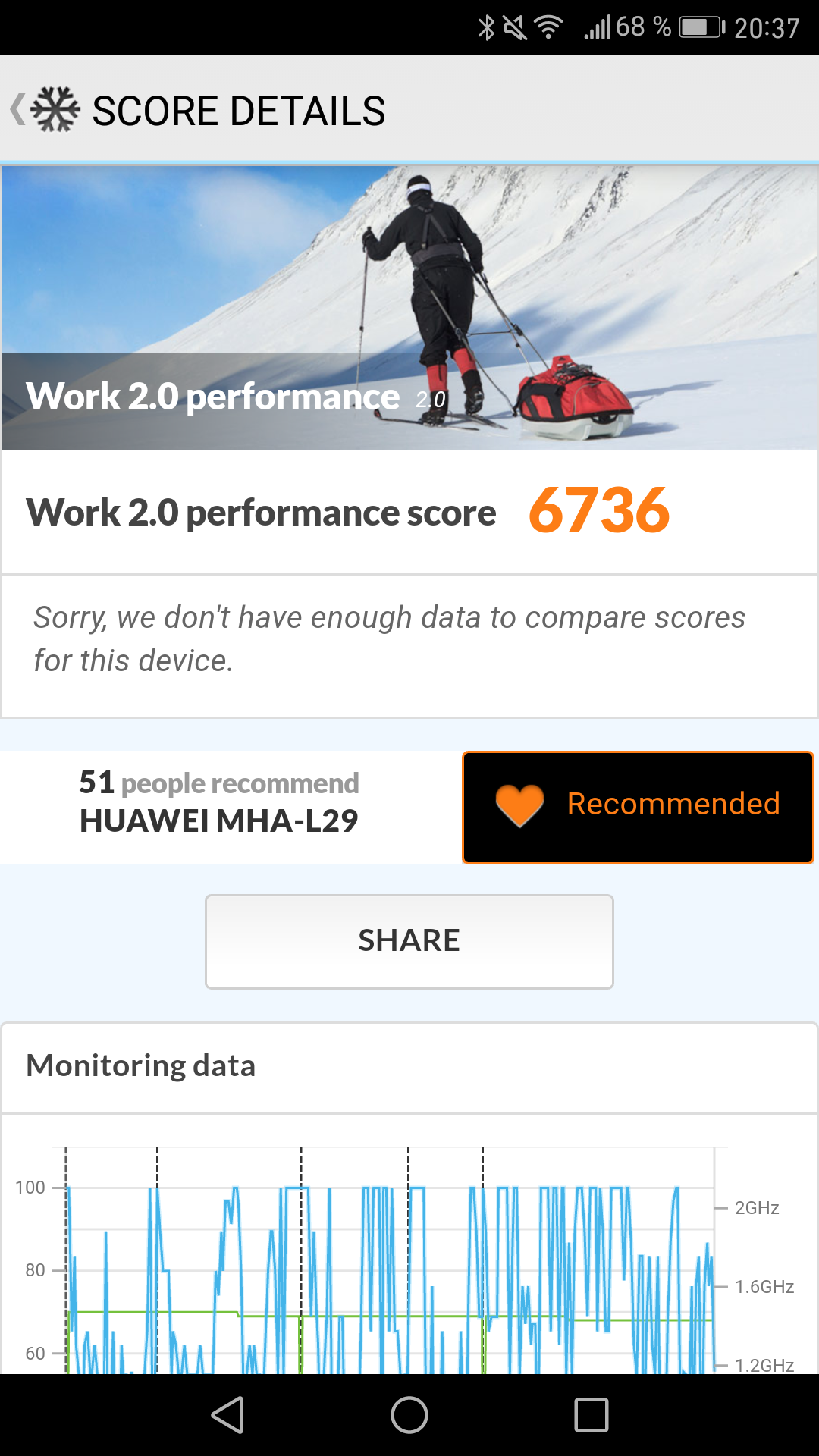This screenshot has height=1456, width=819.
Task: Go to the home screen
Action: pos(409,1415)
